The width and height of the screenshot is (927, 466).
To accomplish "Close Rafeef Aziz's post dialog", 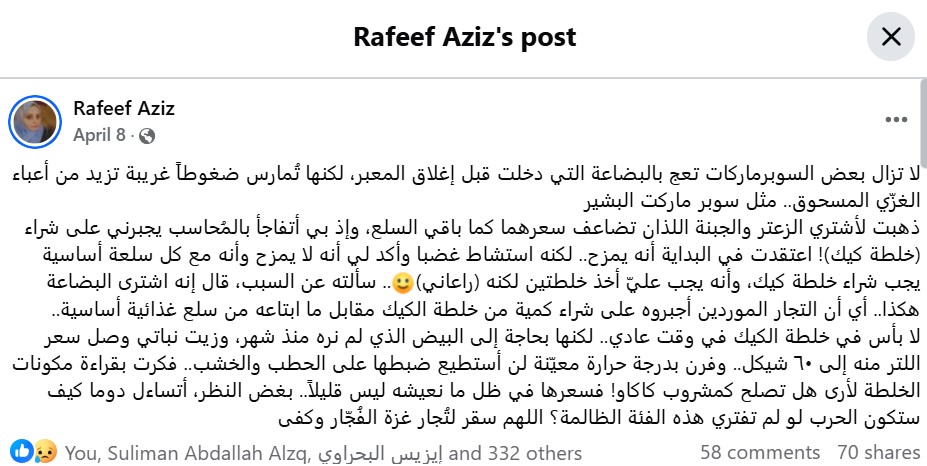I will [x=890, y=38].
